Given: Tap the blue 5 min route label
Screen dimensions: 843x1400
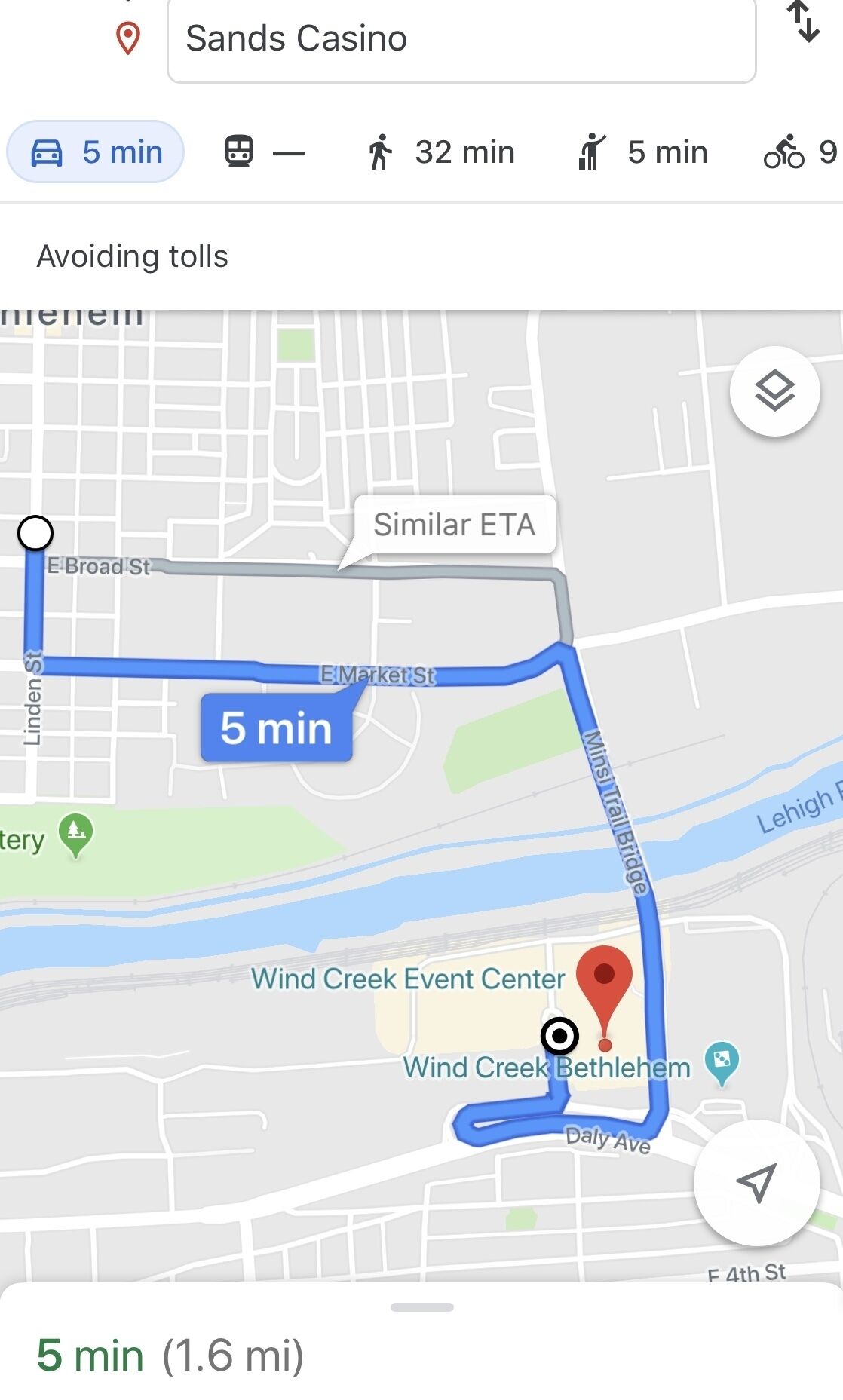Looking at the screenshot, I should click(x=277, y=728).
